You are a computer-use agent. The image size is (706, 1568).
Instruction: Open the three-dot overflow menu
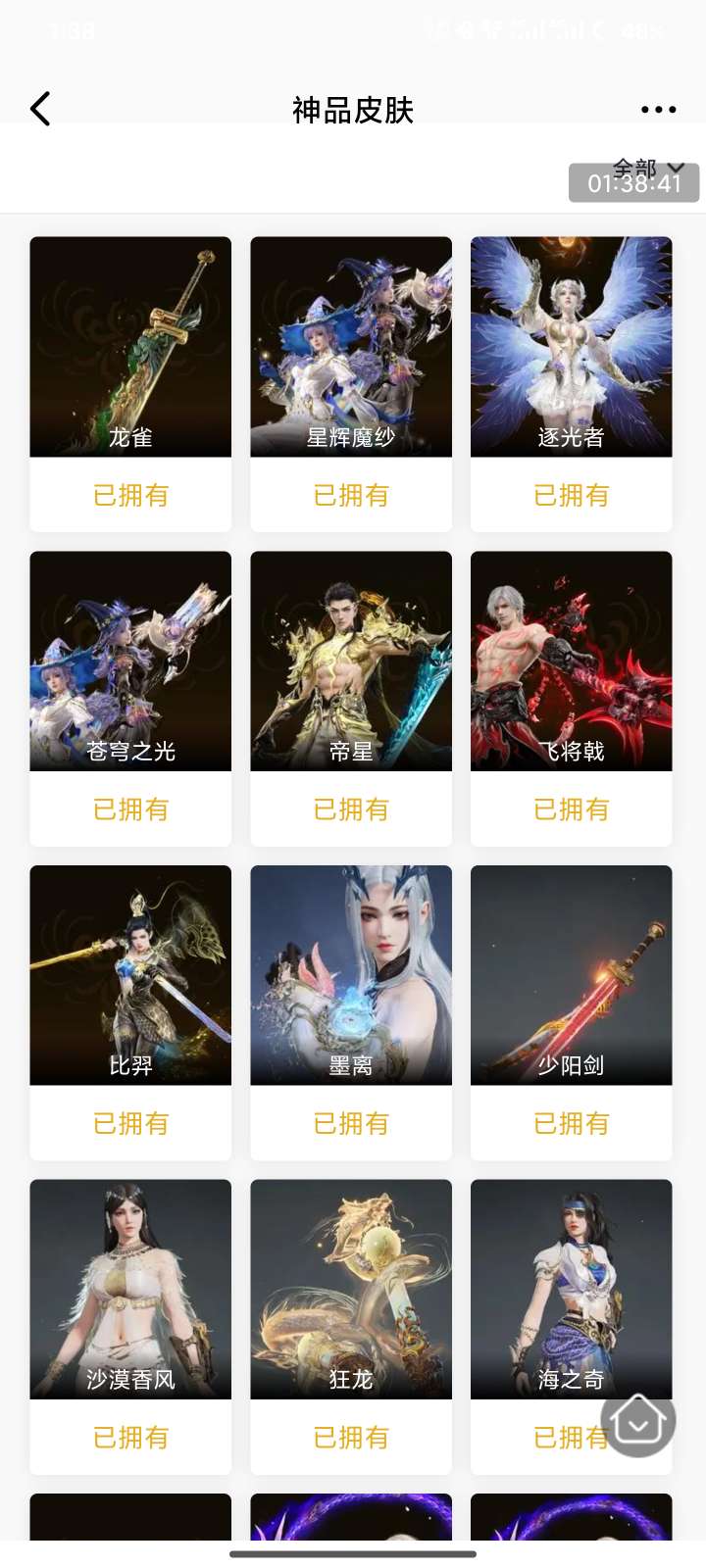click(658, 110)
